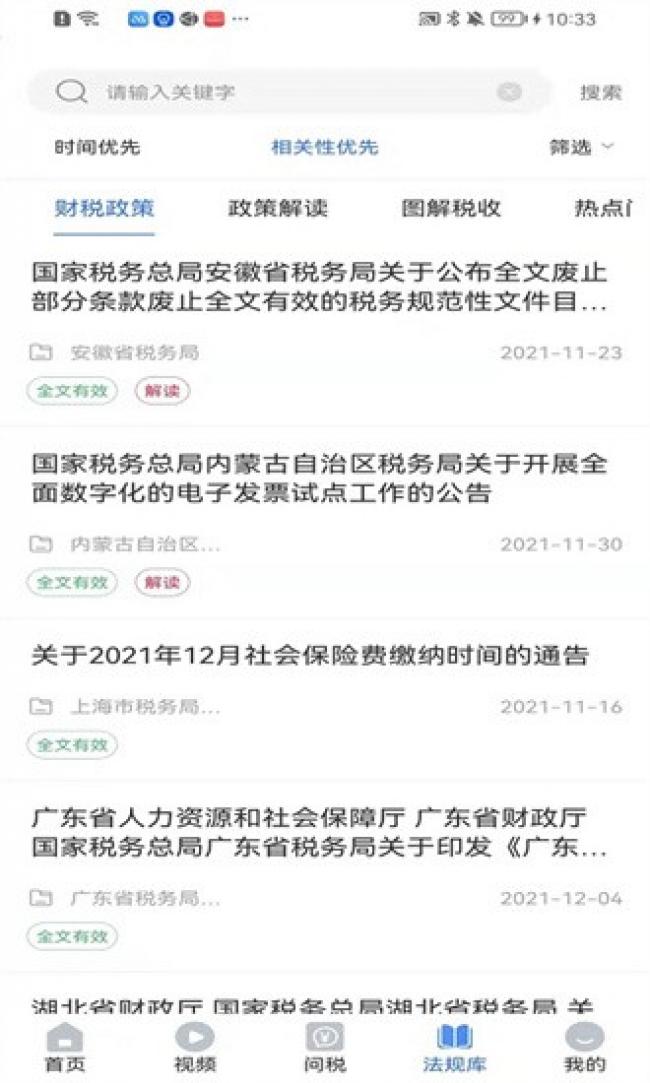This screenshot has width=650, height=1083.
Task: Select 相关性优先 sorting
Action: 325,147
